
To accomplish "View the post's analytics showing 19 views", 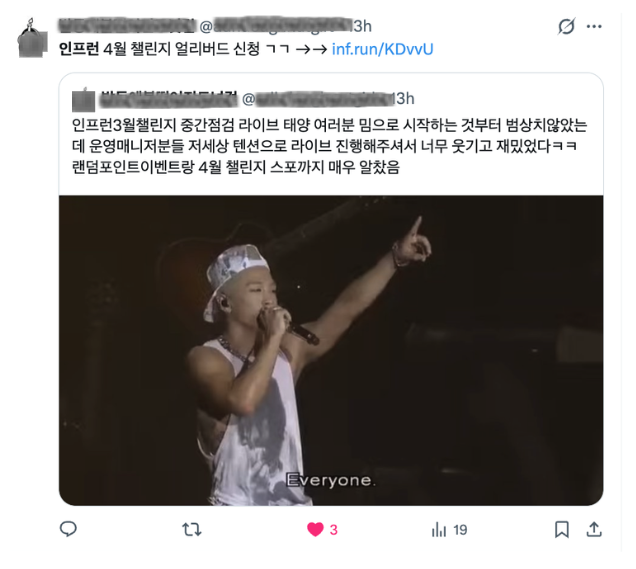I will 439,529.
